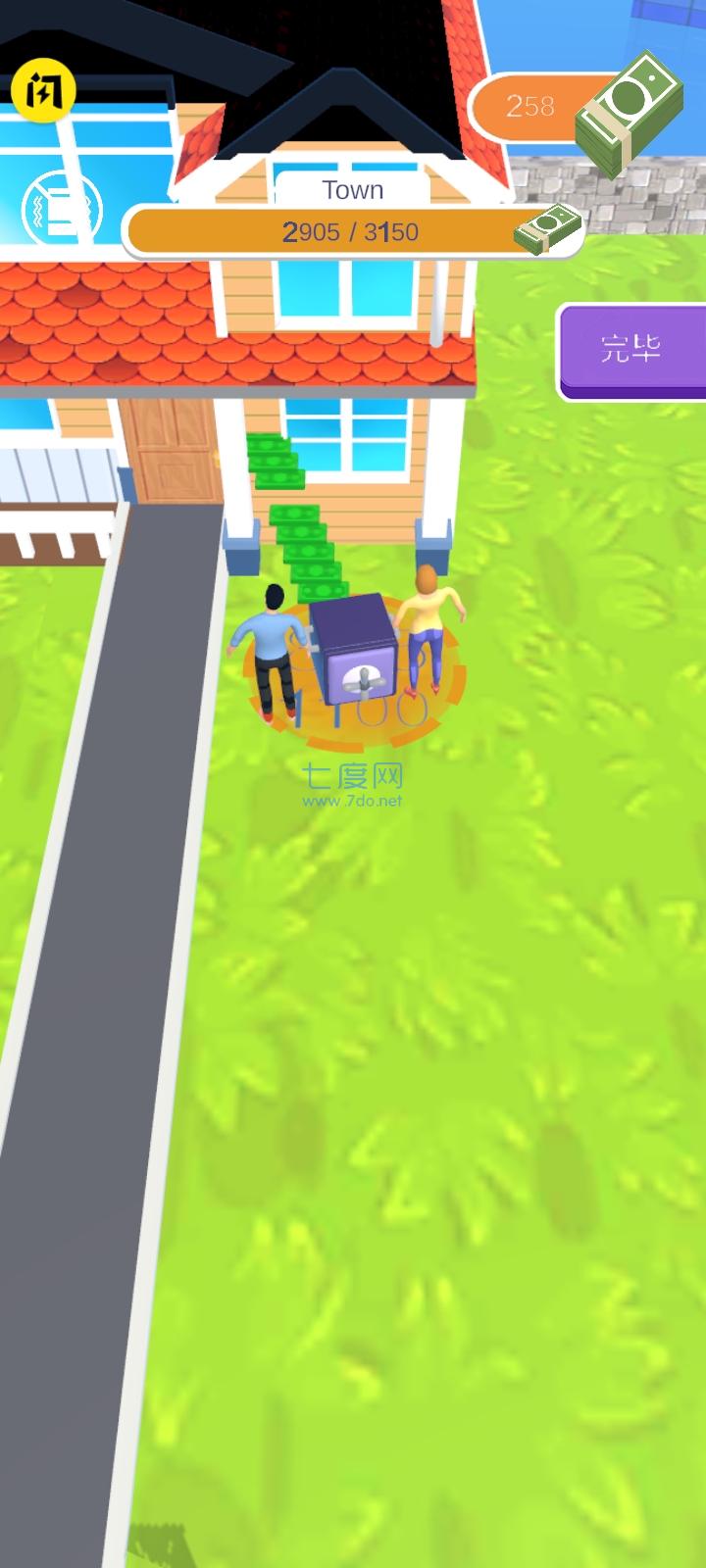The image size is (706, 1568).
Task: Select the Town title label
Action: point(353,189)
